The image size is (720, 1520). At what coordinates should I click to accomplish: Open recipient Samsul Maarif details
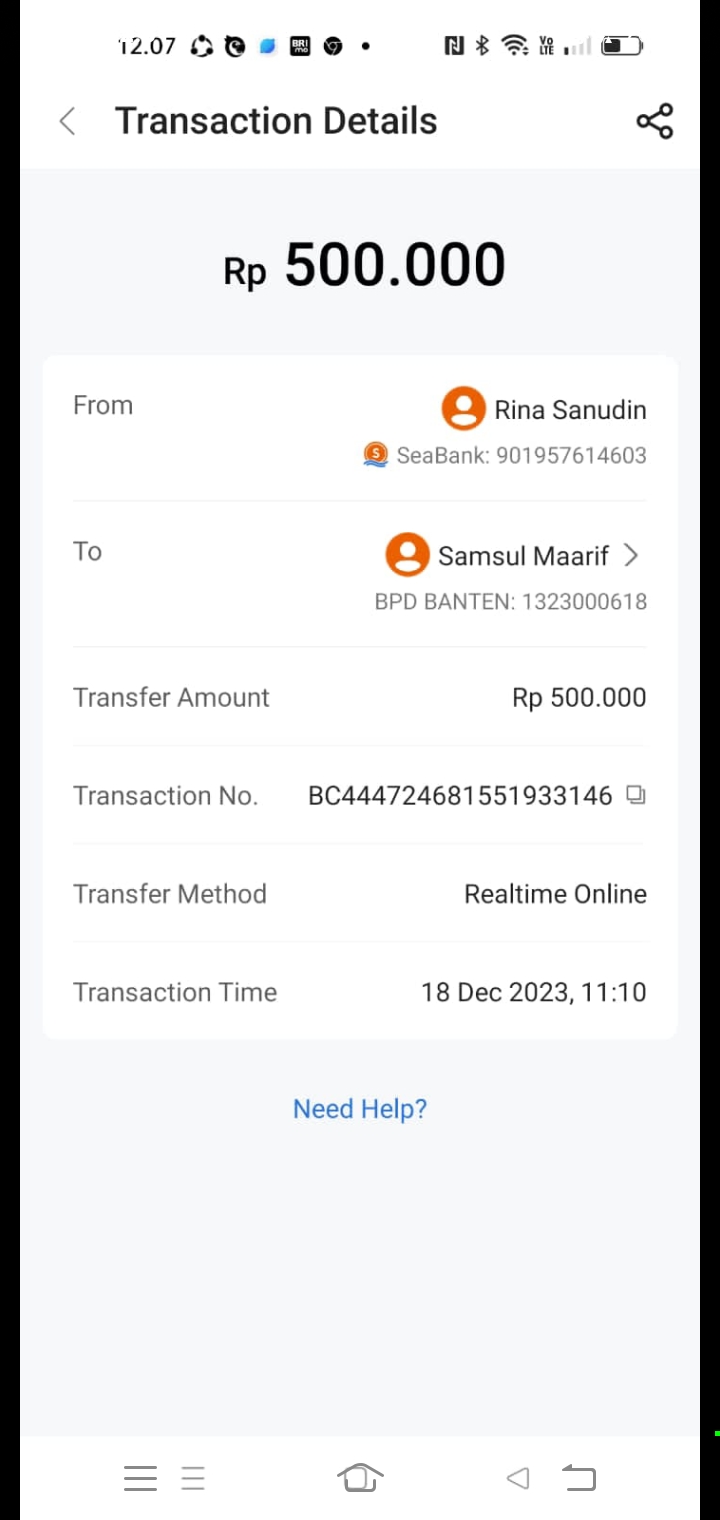click(x=630, y=556)
